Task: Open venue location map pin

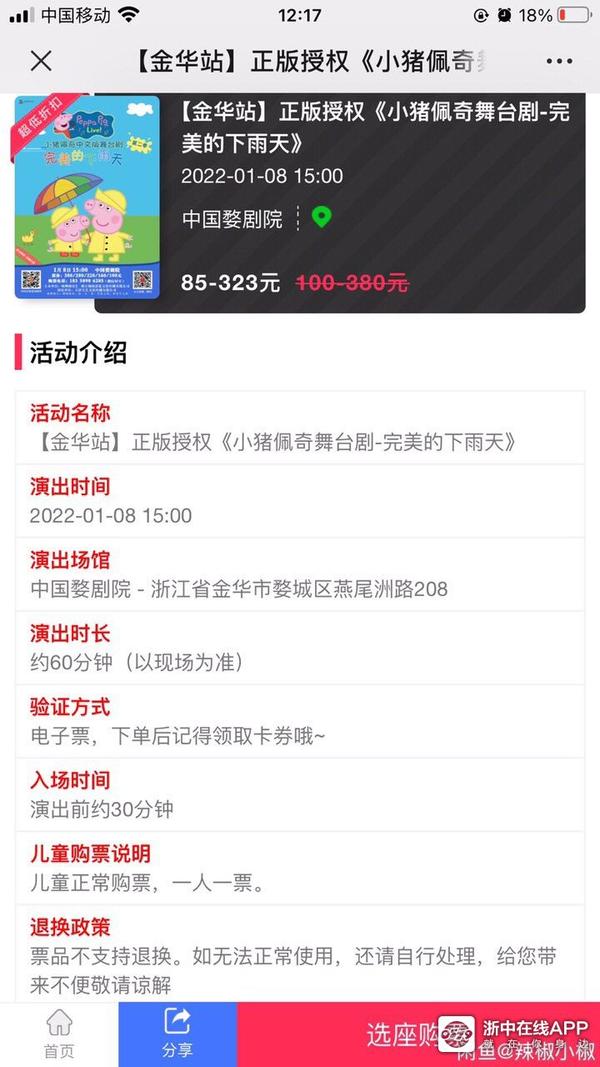Action: click(321, 217)
